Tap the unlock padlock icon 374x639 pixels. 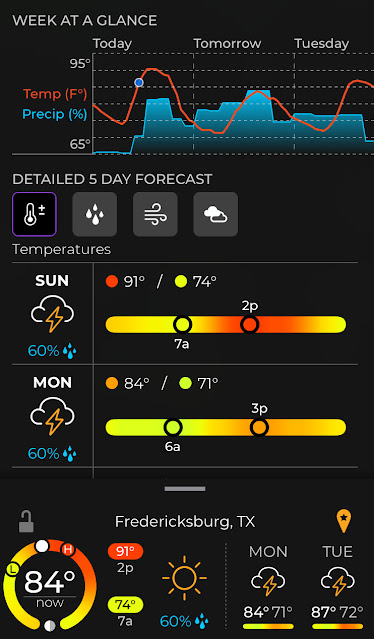pyautogui.click(x=26, y=522)
